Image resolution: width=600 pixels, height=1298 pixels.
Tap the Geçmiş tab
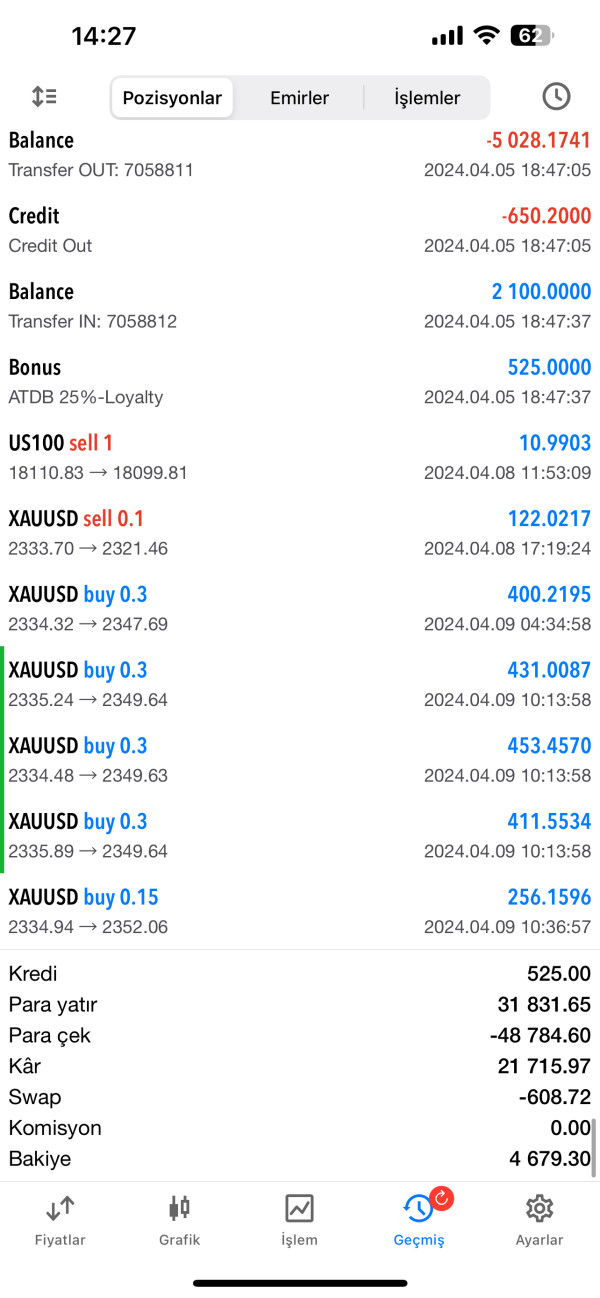click(x=419, y=1221)
